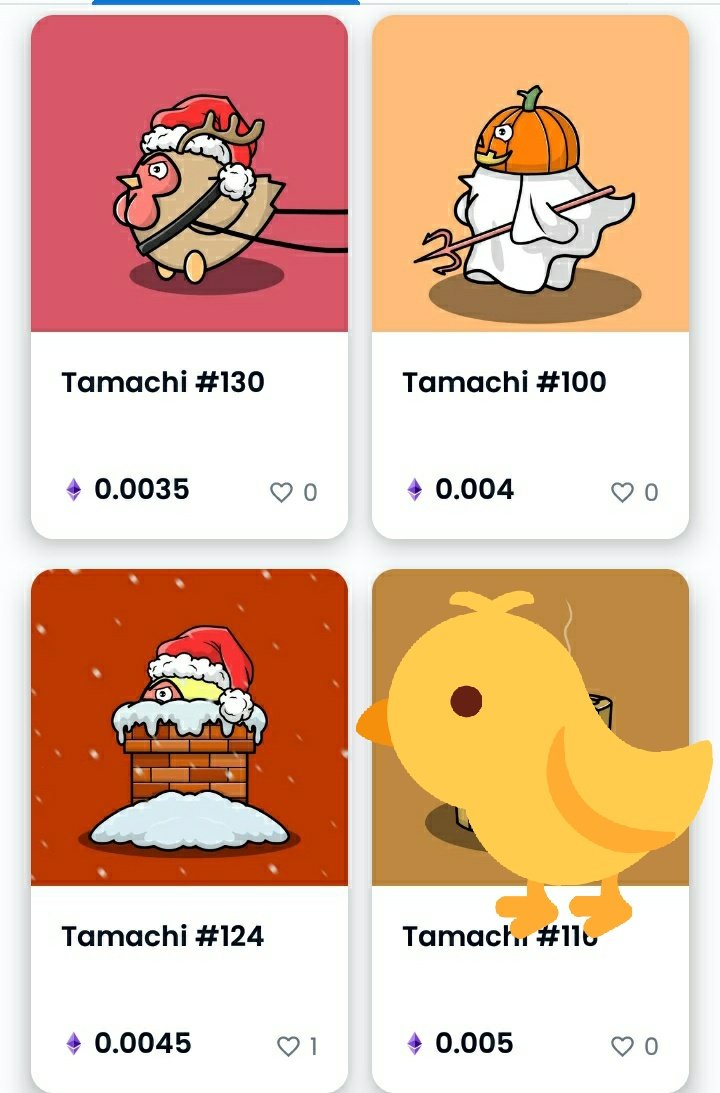Like Tamachi #130 with the heart icon
The width and height of the screenshot is (720, 1093).
click(x=282, y=492)
